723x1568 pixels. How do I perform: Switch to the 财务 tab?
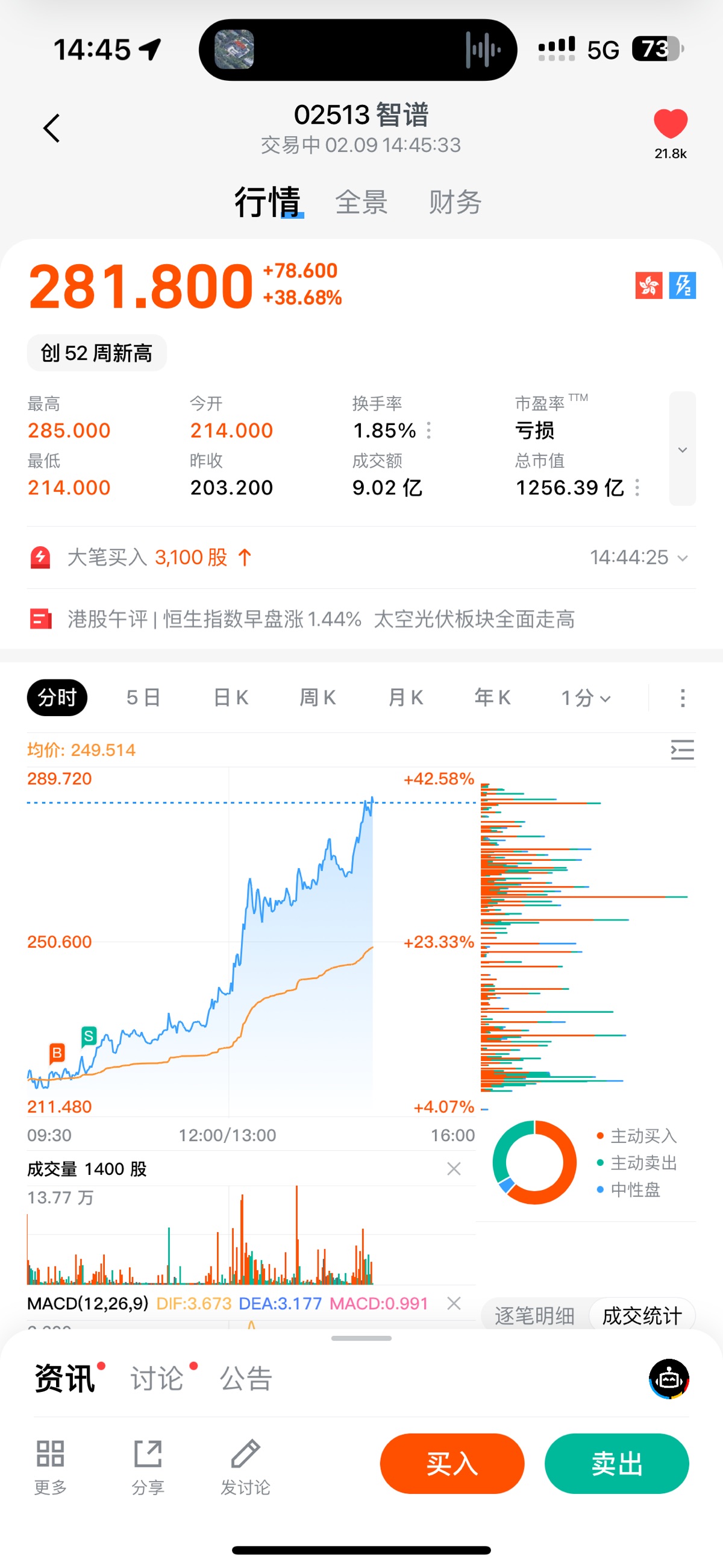click(455, 202)
